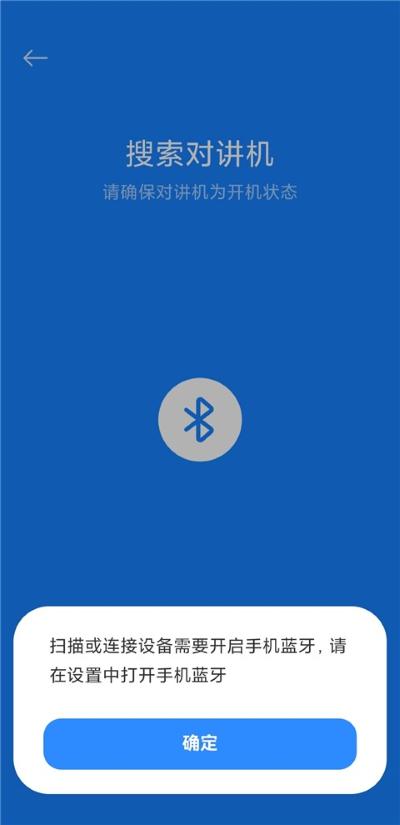This screenshot has width=400, height=825.
Task: Confirm the Bluetooth prompt with 确定
Action: [200, 743]
